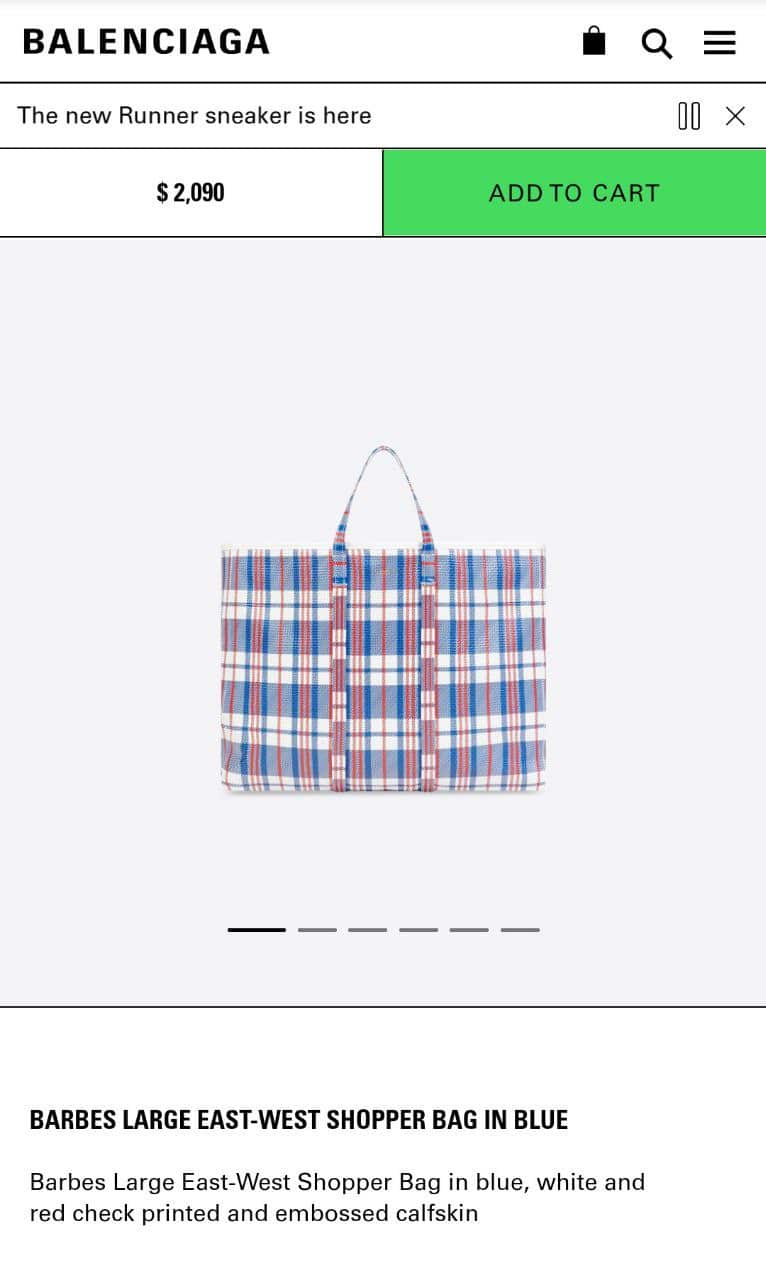Open the new Runner sneaker announcement

click(x=194, y=116)
